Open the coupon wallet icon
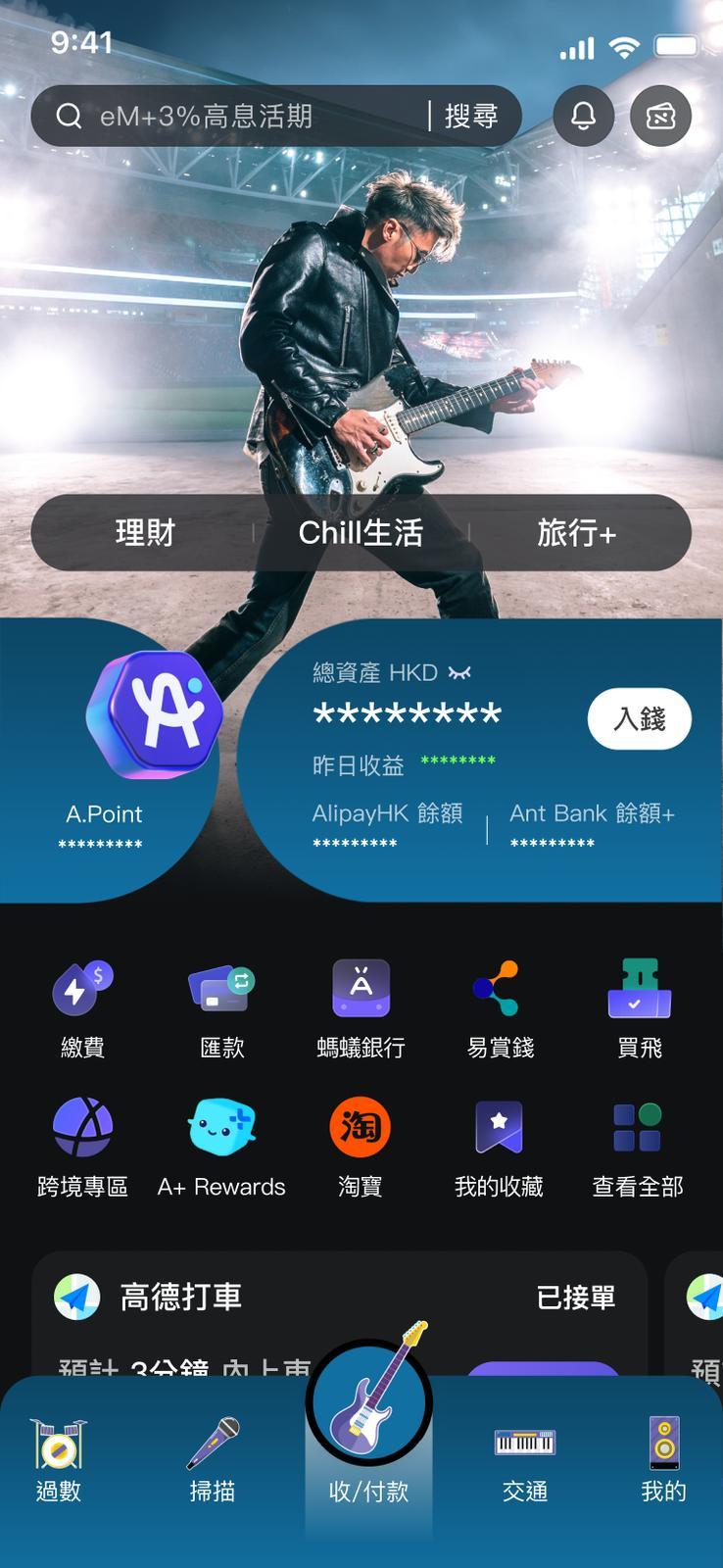 click(660, 117)
